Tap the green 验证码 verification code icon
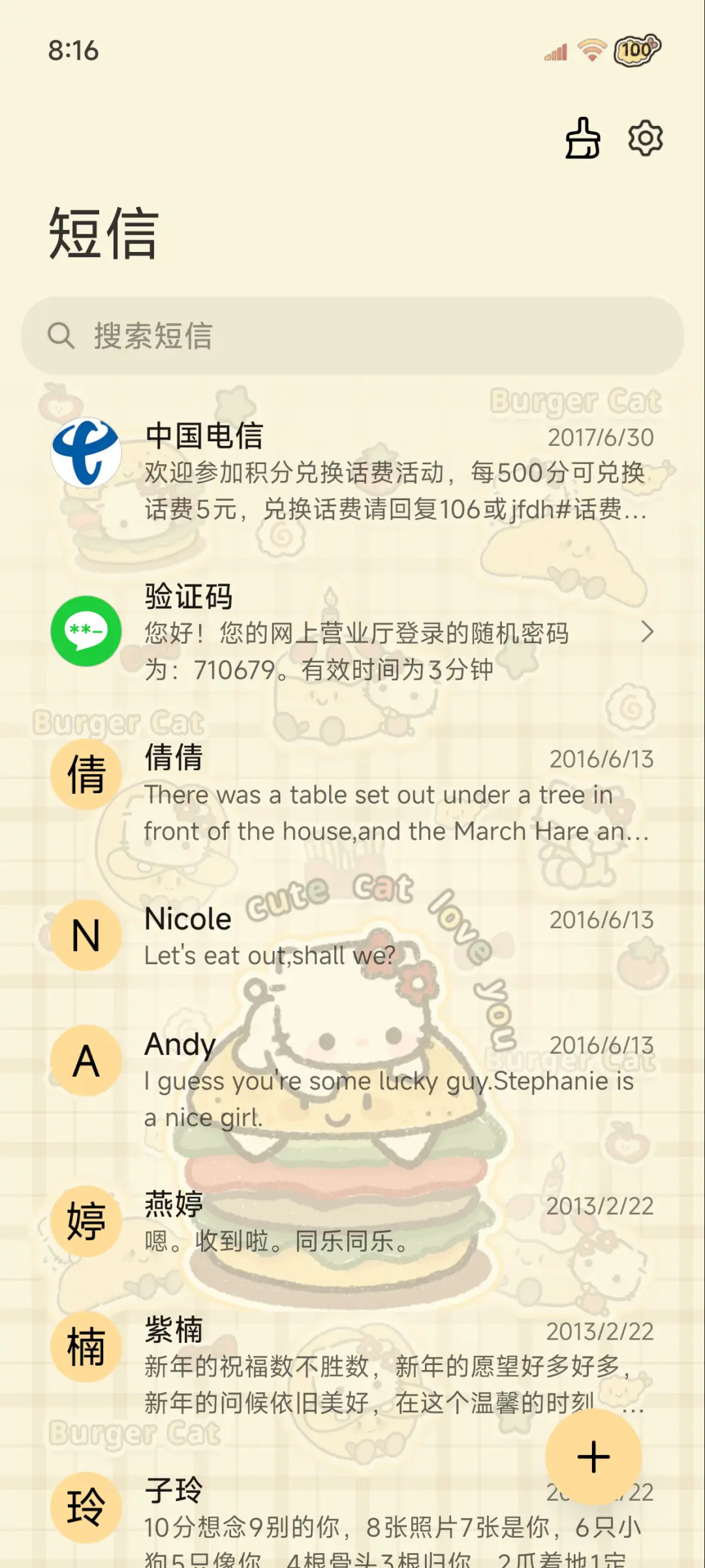The image size is (705, 1568). [87, 632]
